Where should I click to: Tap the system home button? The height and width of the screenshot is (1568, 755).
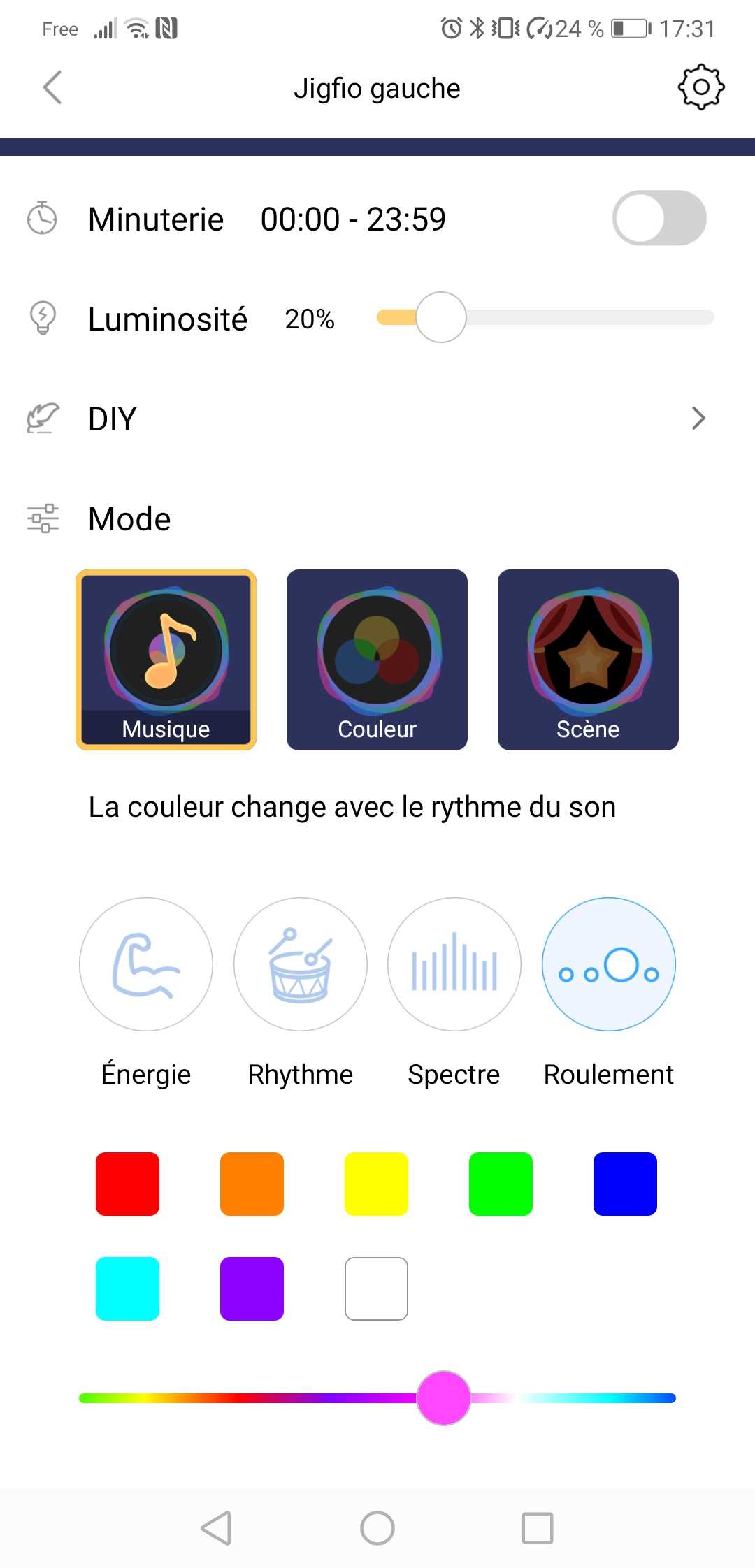[x=377, y=1528]
